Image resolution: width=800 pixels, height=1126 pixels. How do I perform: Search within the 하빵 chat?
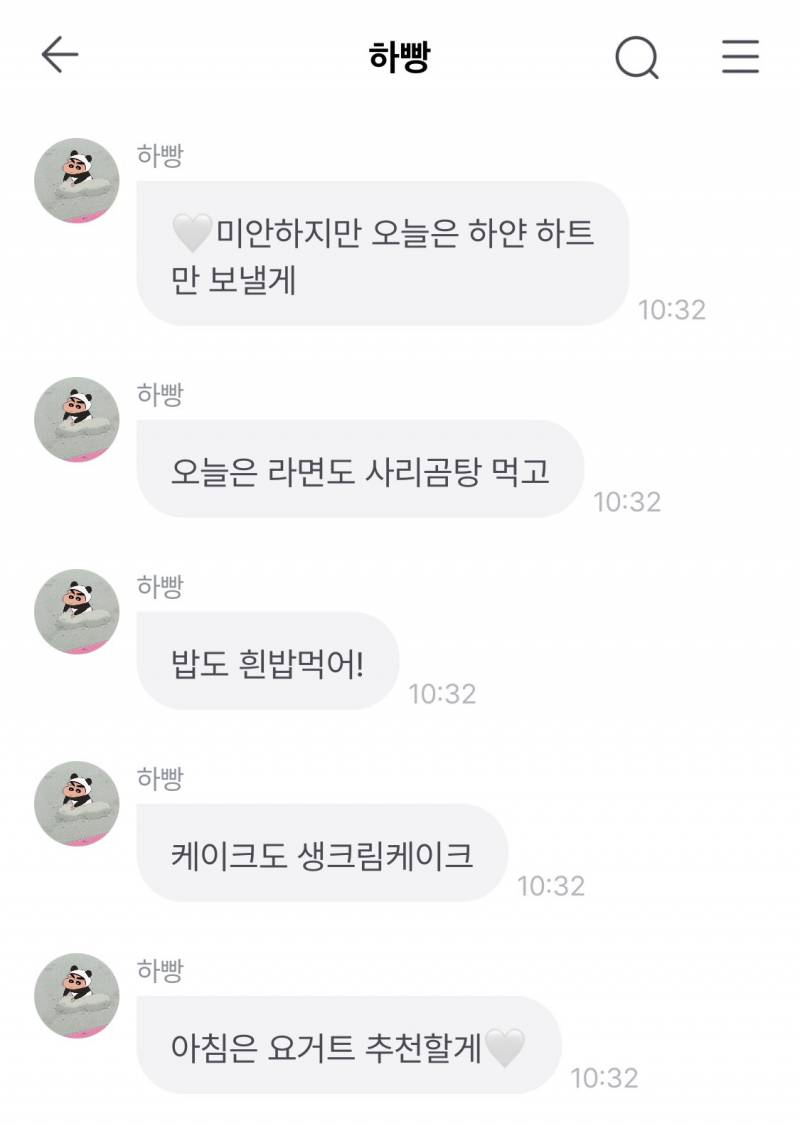coord(636,57)
